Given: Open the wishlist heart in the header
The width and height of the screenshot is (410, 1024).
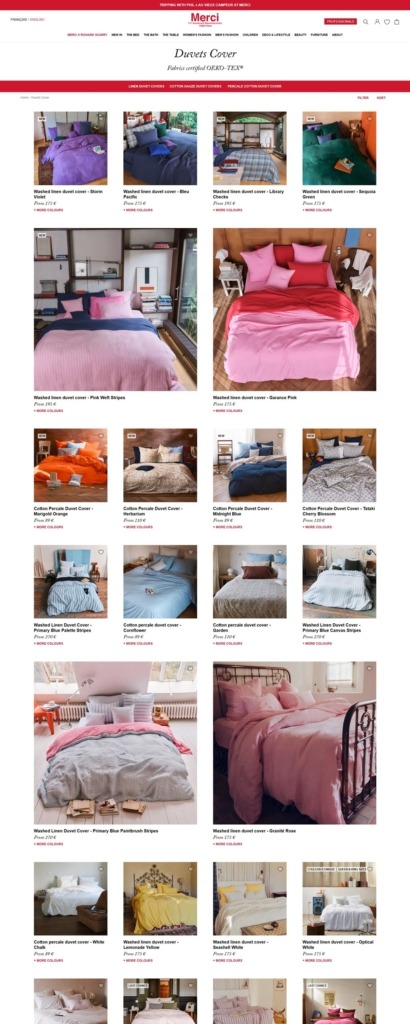Looking at the screenshot, I should click(386, 22).
